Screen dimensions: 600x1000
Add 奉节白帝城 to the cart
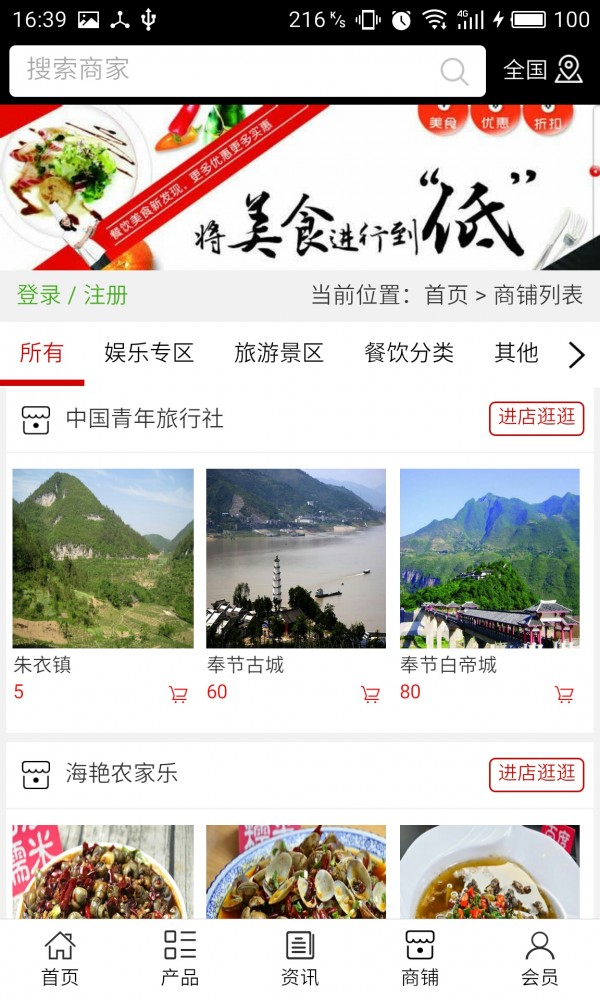click(564, 694)
